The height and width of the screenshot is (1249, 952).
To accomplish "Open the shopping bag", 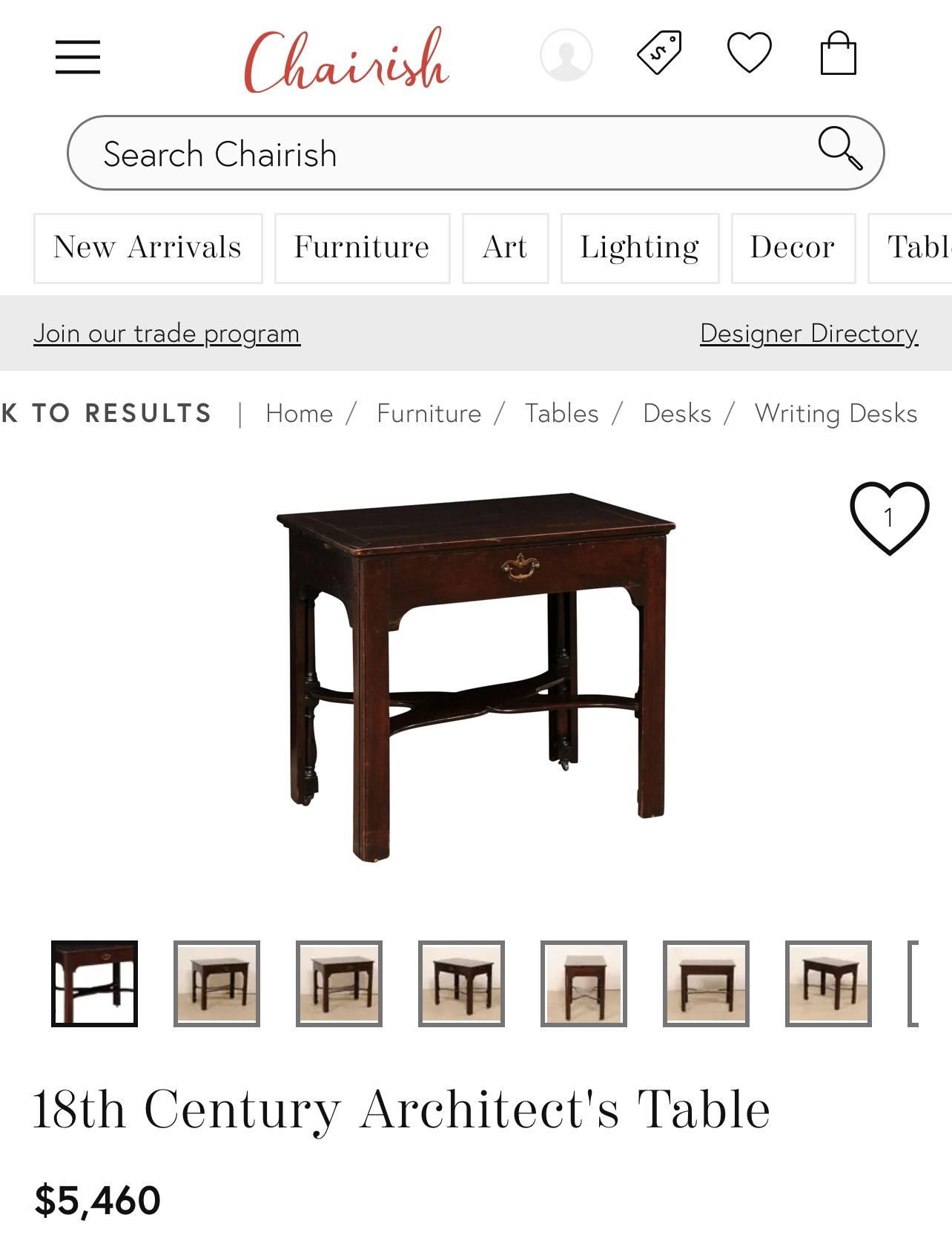I will (839, 53).
